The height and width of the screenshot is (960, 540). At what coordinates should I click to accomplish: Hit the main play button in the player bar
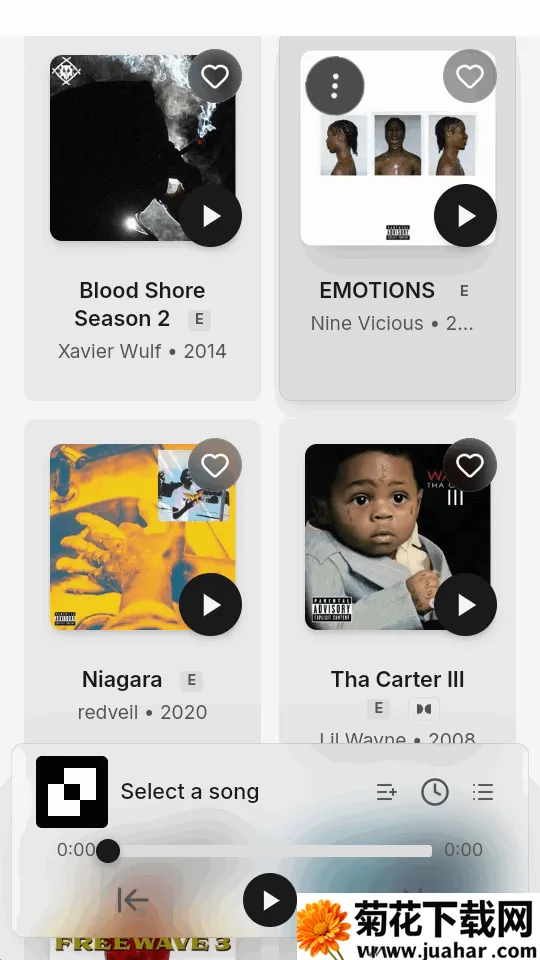(x=270, y=900)
